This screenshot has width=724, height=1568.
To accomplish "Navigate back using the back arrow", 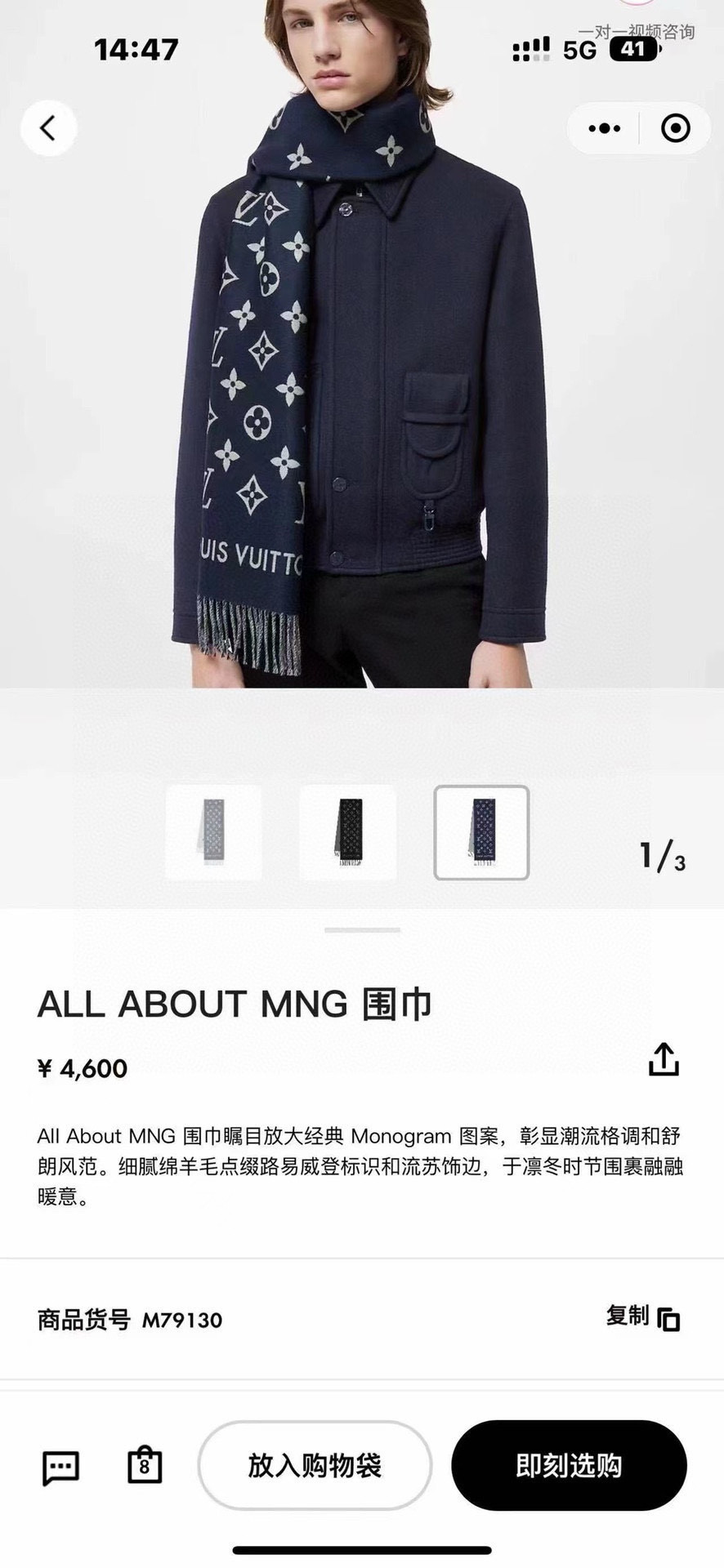I will coord(48,128).
